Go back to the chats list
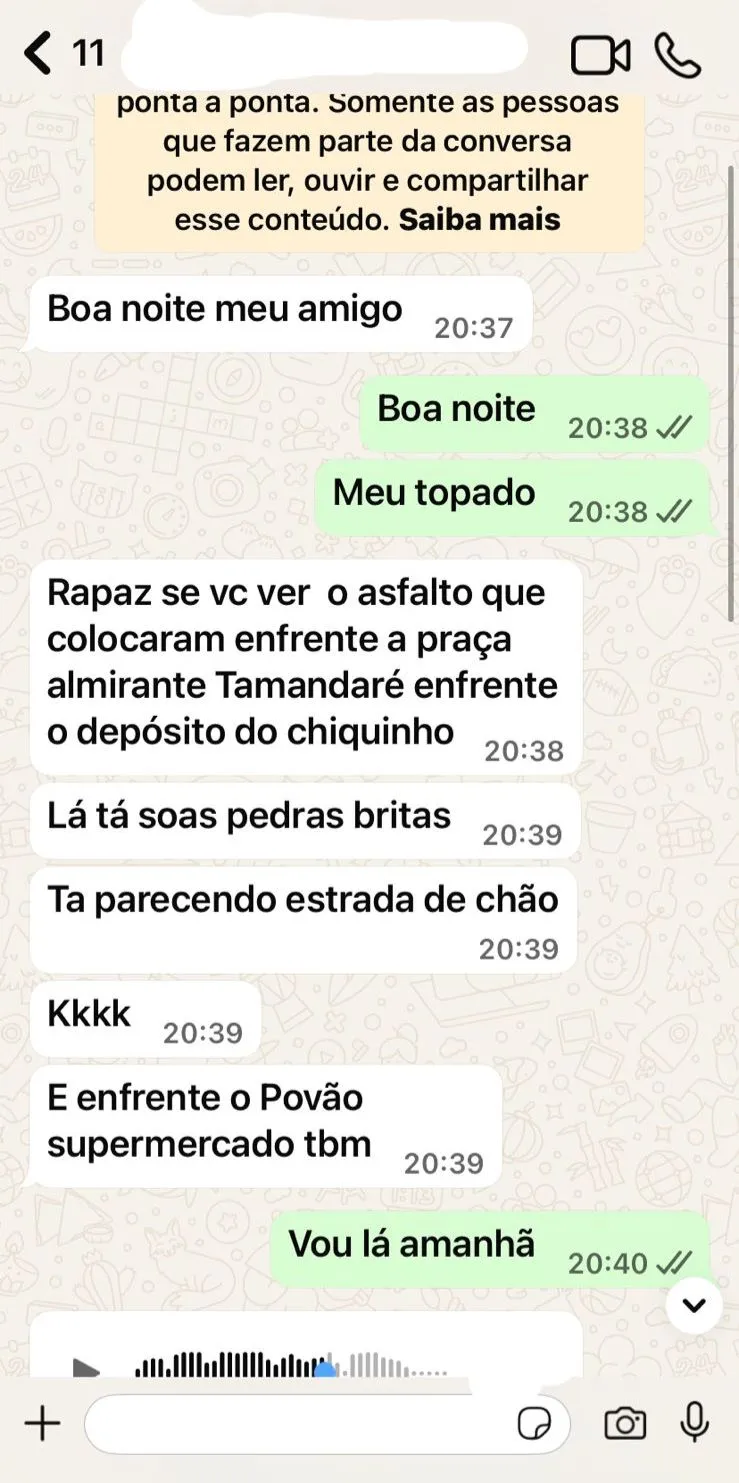This screenshot has height=1483, width=739. (x=38, y=53)
